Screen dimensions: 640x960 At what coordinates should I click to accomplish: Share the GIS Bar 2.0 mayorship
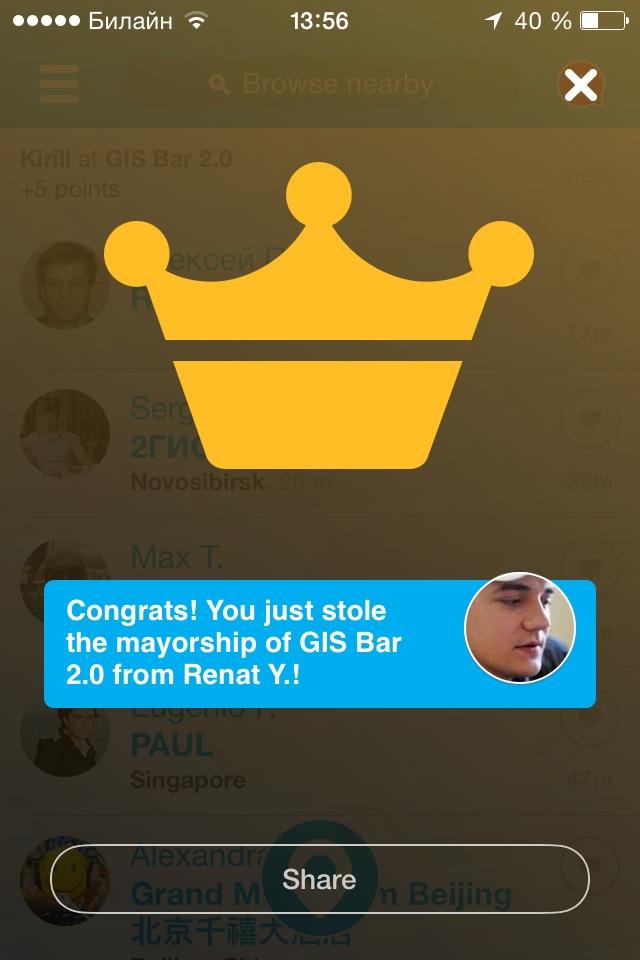point(320,879)
